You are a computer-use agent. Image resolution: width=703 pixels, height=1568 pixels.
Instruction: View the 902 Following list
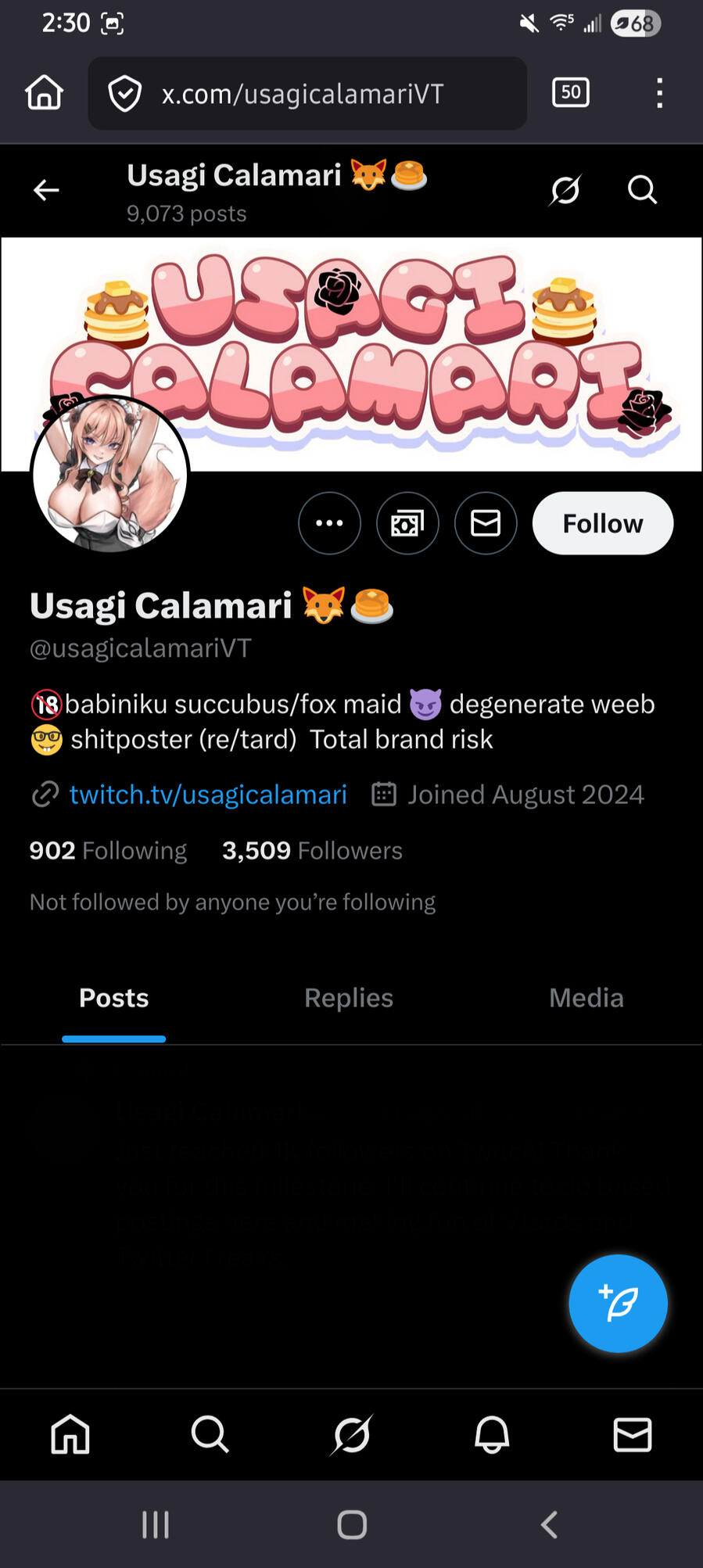pyautogui.click(x=108, y=850)
